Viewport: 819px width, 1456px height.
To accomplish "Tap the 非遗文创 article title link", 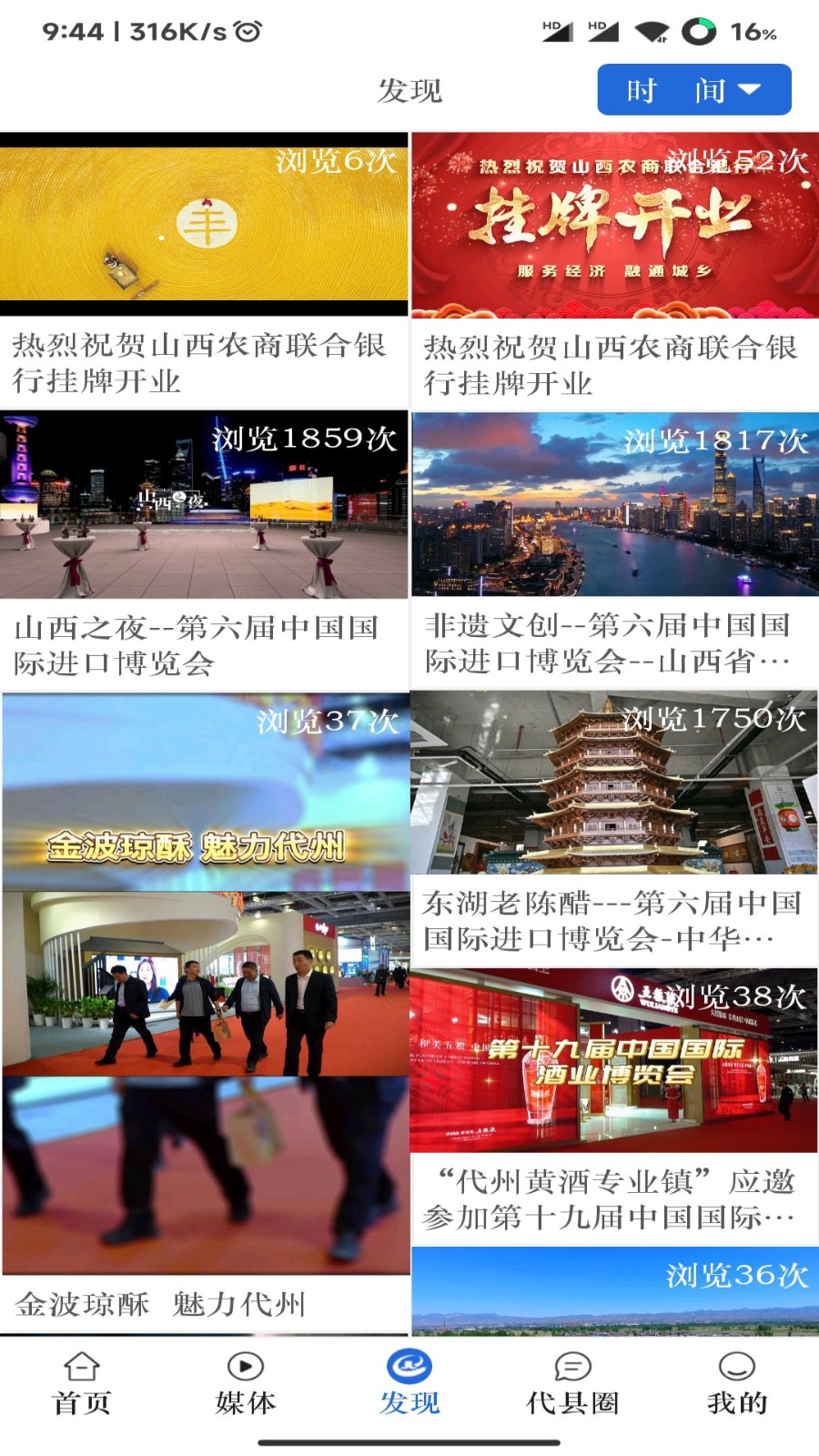I will (613, 646).
